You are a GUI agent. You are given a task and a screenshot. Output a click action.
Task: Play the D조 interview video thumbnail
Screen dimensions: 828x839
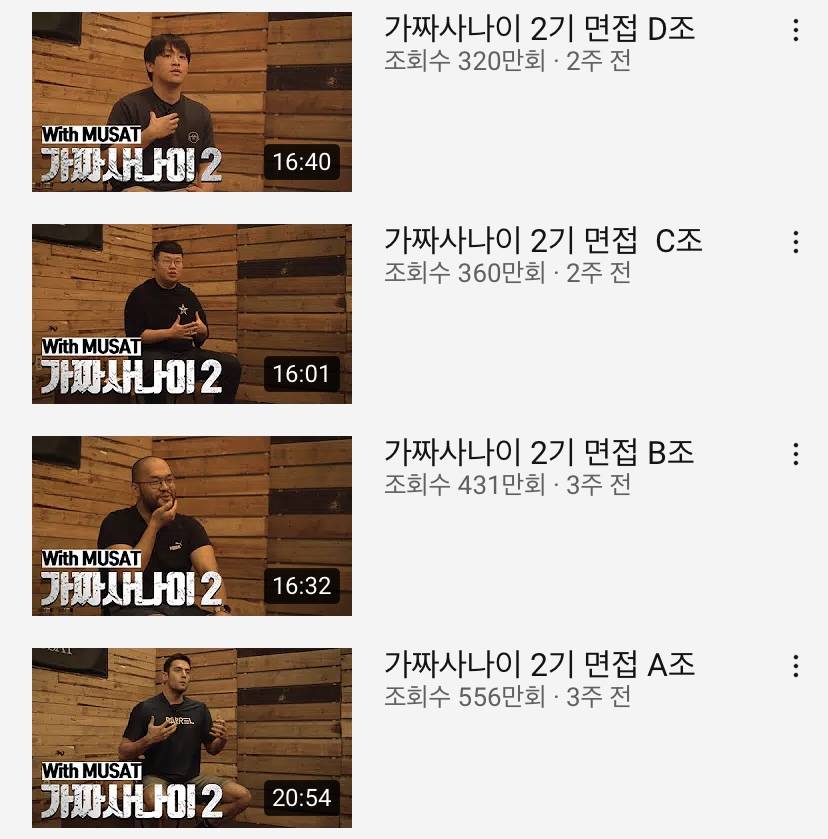192,100
